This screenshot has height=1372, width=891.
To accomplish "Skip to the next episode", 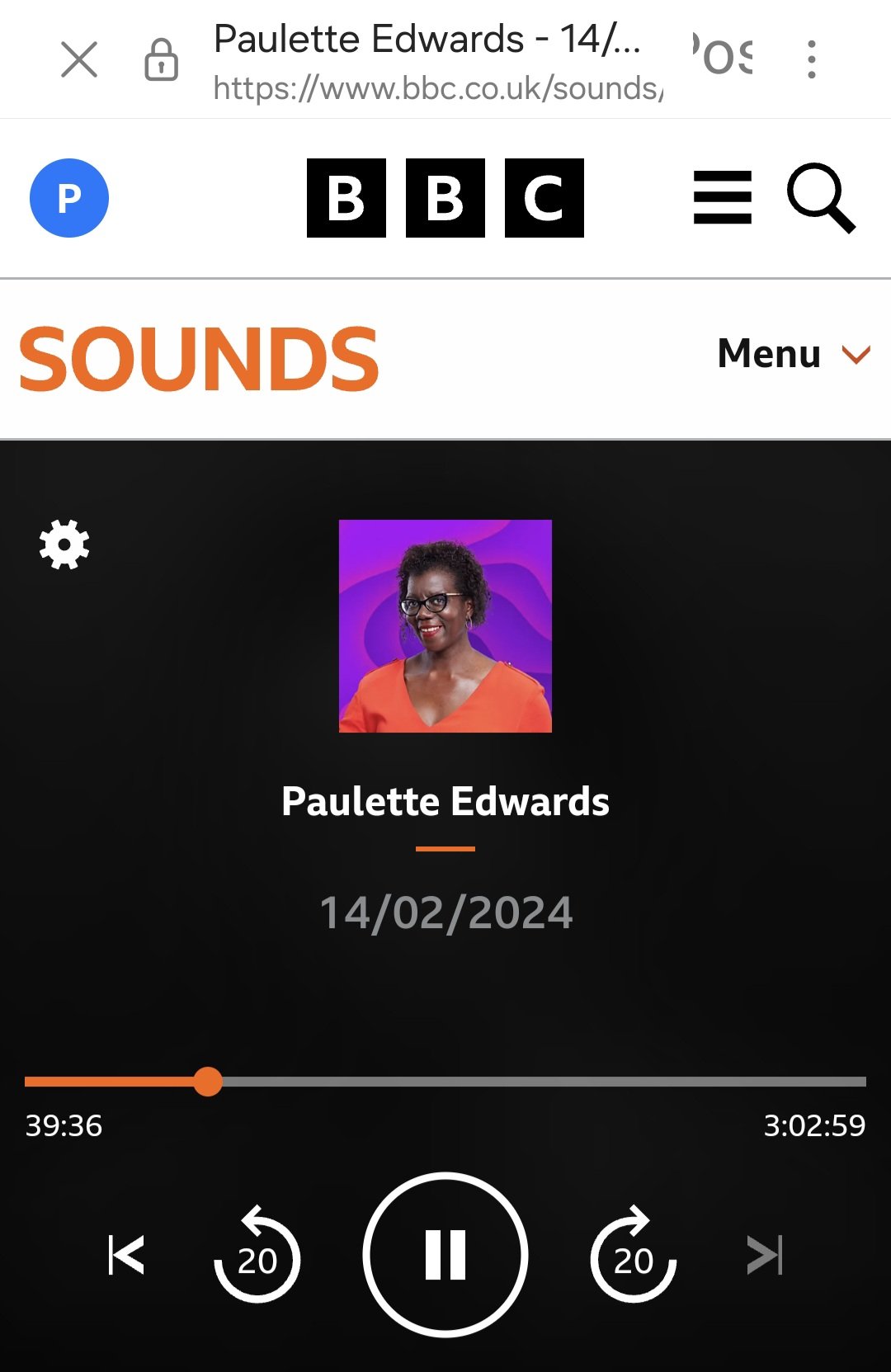I will pyautogui.click(x=764, y=1255).
